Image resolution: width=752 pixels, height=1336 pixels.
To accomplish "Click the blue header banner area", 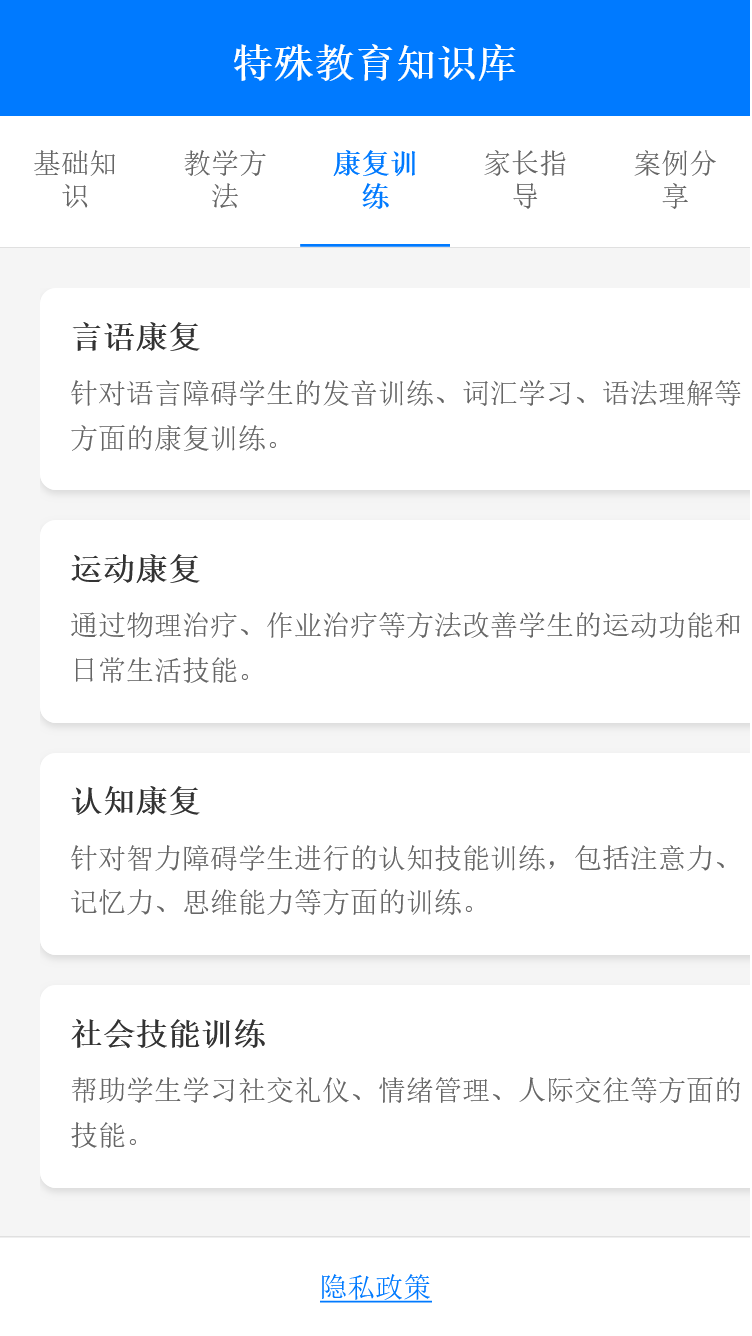I will (x=375, y=59).
